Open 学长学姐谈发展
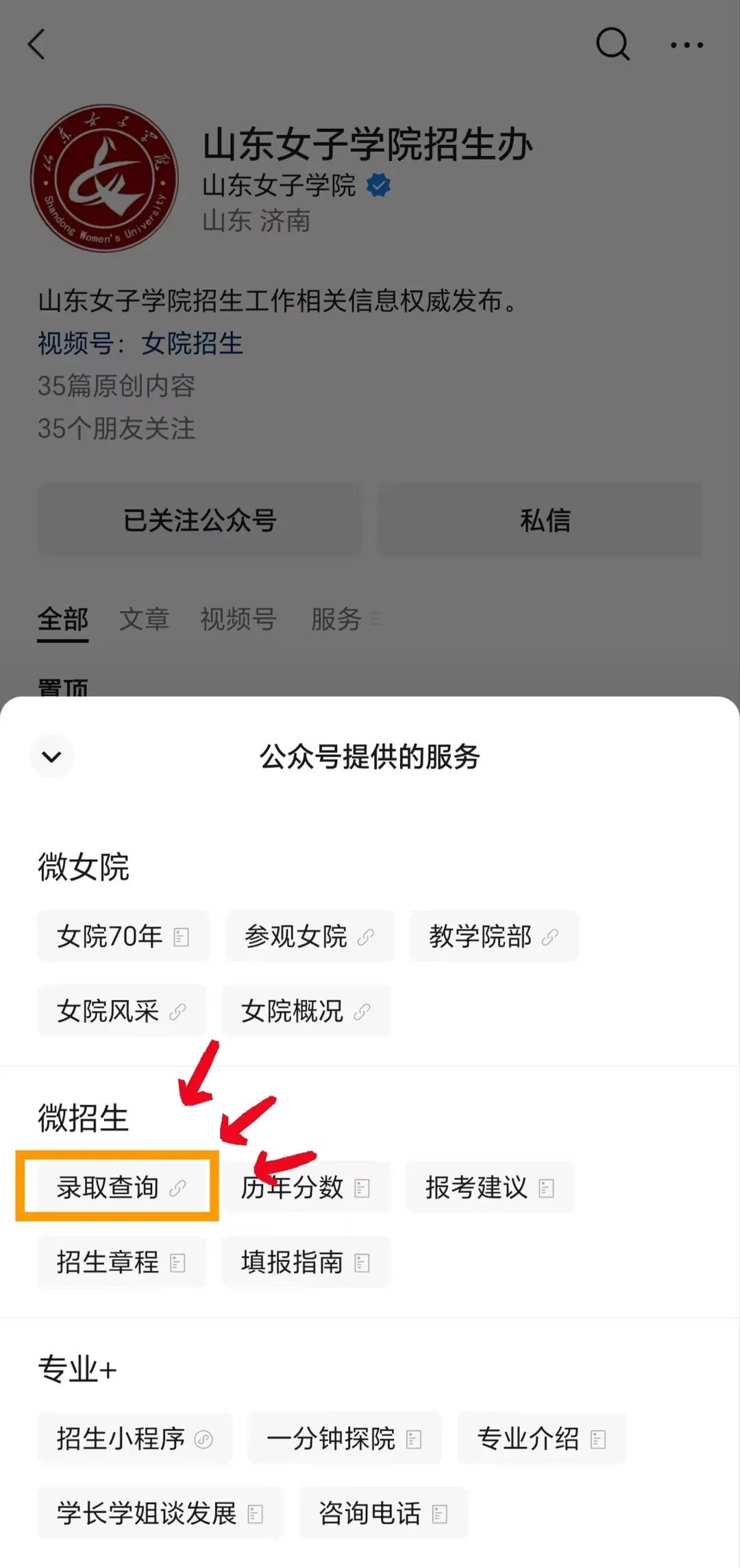The image size is (740, 1568). click(x=160, y=1513)
